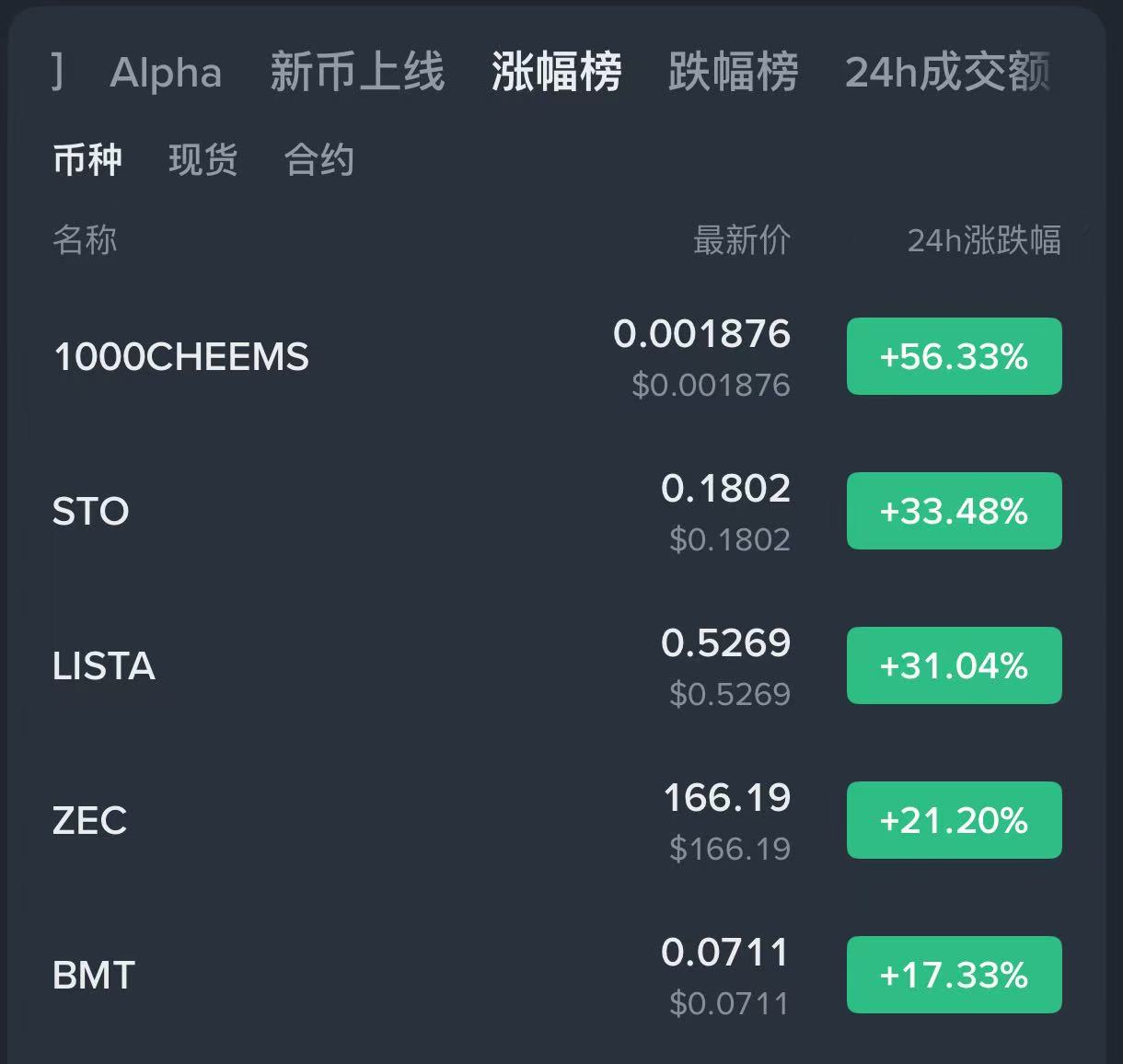
Task: Switch to the Alpha tab
Action: tap(166, 73)
